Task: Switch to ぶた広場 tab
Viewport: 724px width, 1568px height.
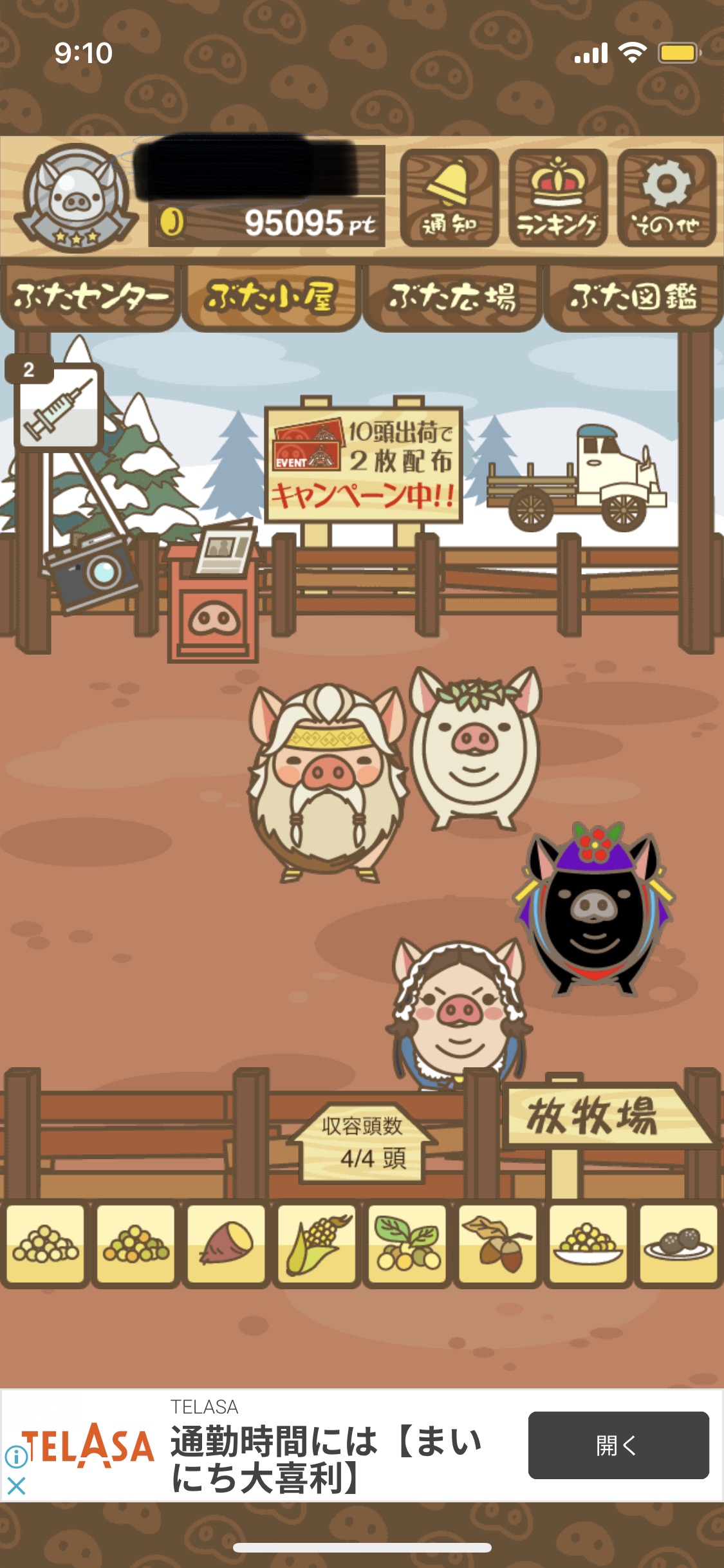Action: 452,297
